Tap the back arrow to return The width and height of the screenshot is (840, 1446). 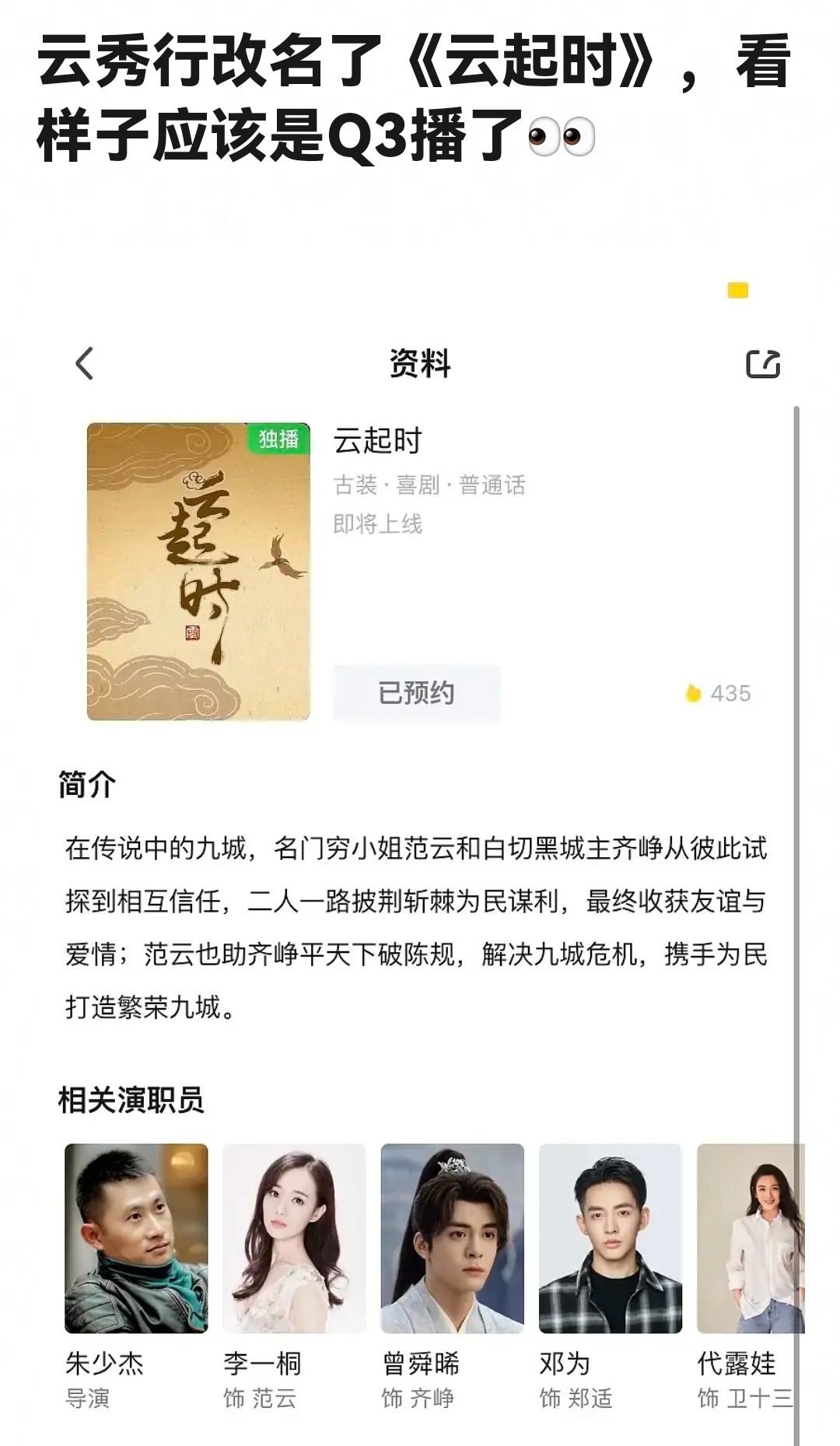pos(86,366)
